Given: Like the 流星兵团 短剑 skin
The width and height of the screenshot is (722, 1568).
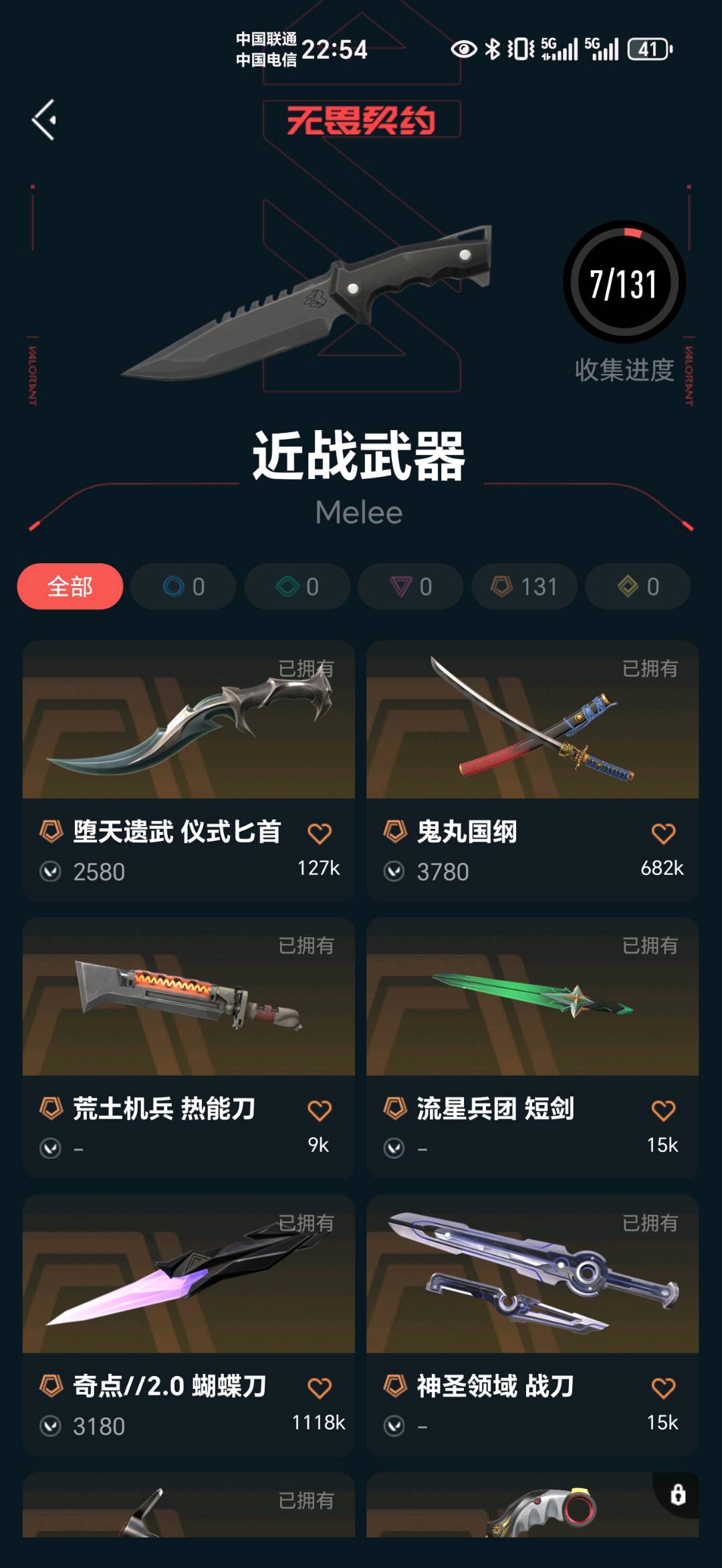Looking at the screenshot, I should [x=663, y=1110].
